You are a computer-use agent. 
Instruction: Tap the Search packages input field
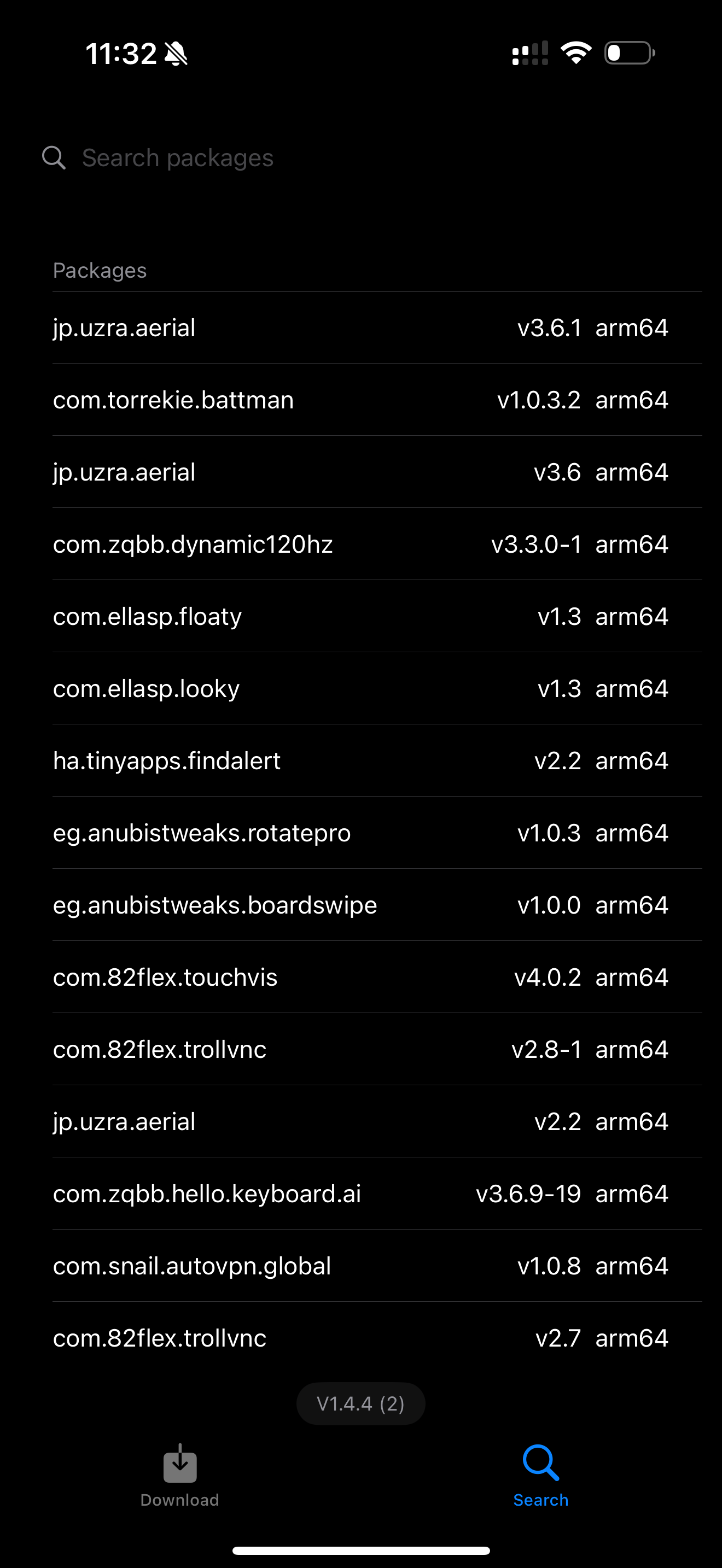coord(178,157)
